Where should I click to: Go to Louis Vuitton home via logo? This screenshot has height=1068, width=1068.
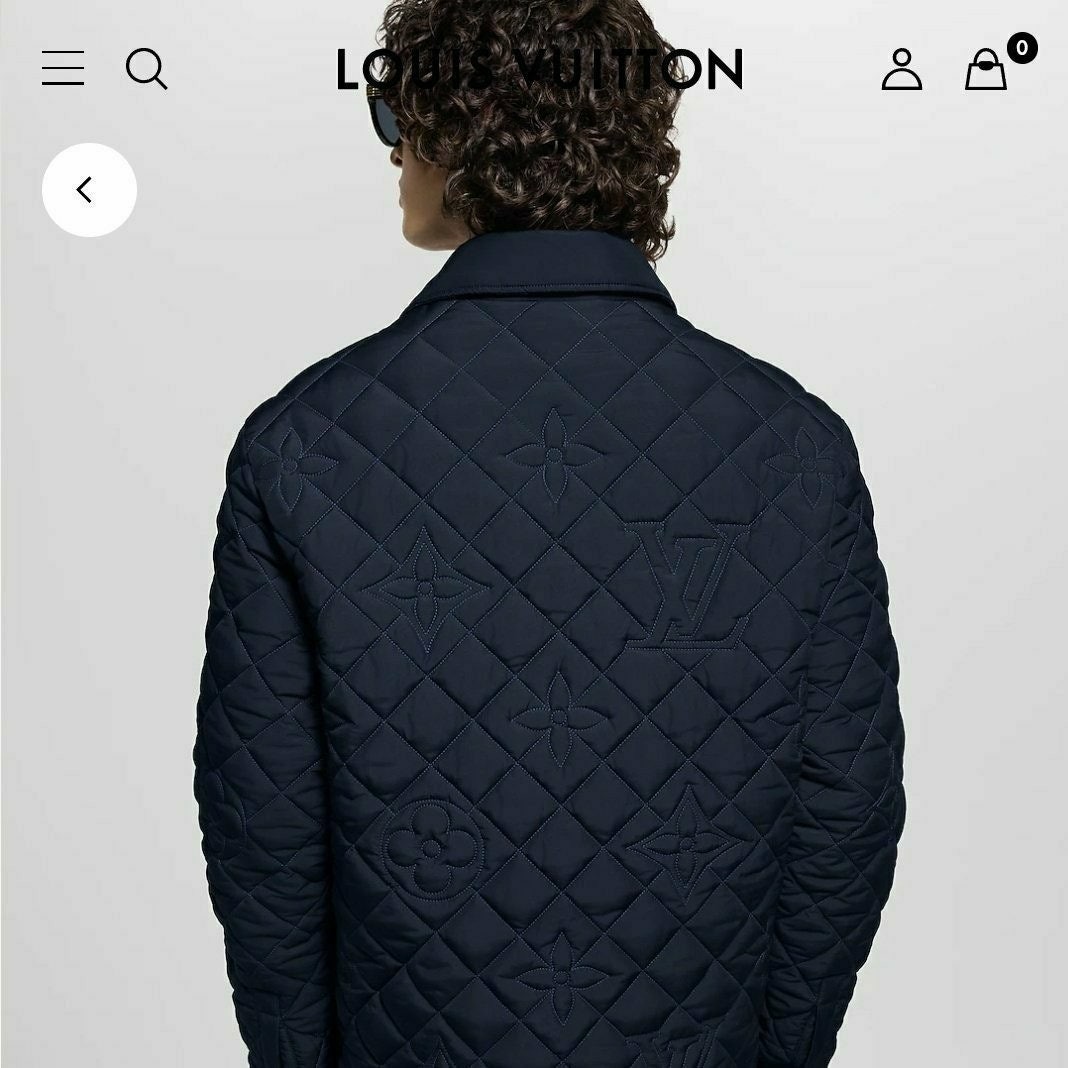click(x=539, y=69)
